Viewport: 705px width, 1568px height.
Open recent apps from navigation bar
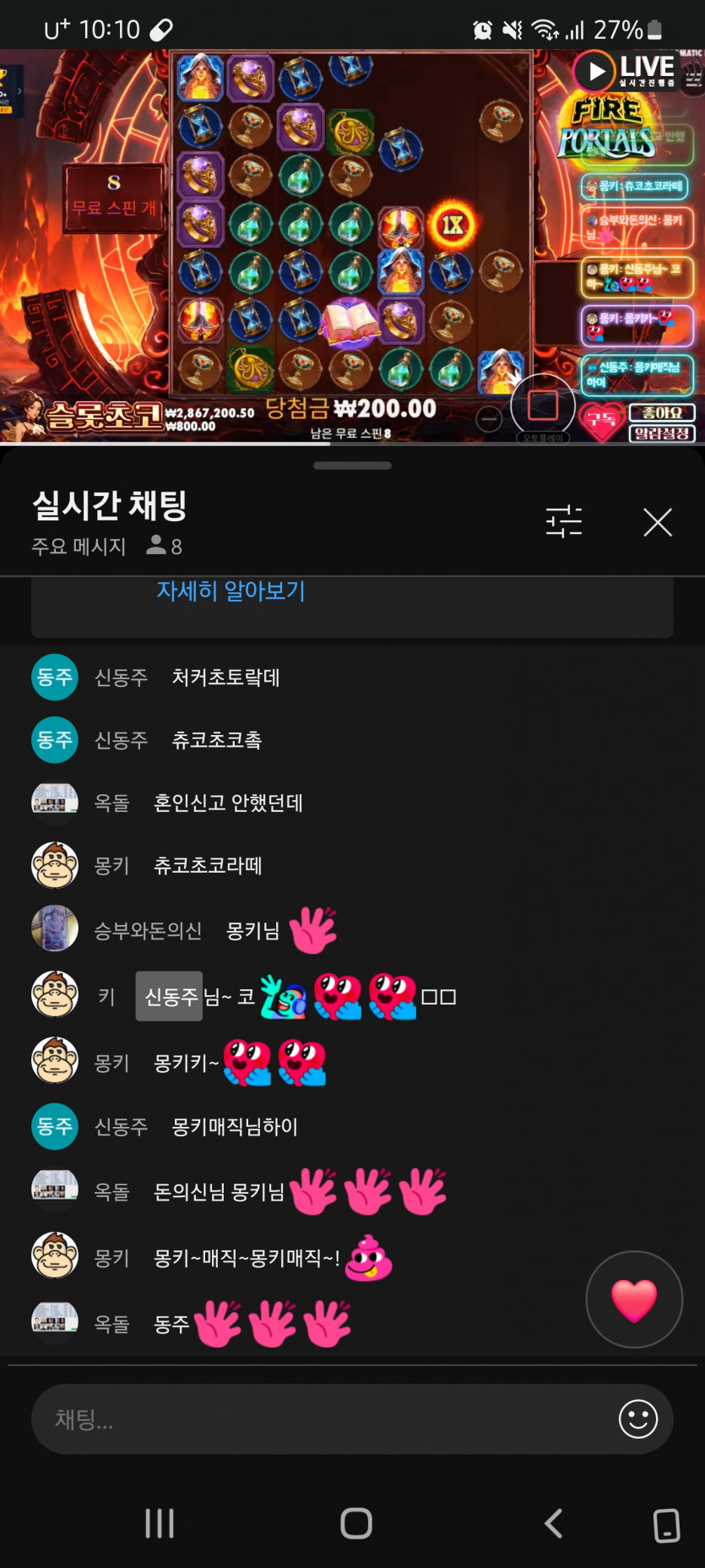point(160,1523)
